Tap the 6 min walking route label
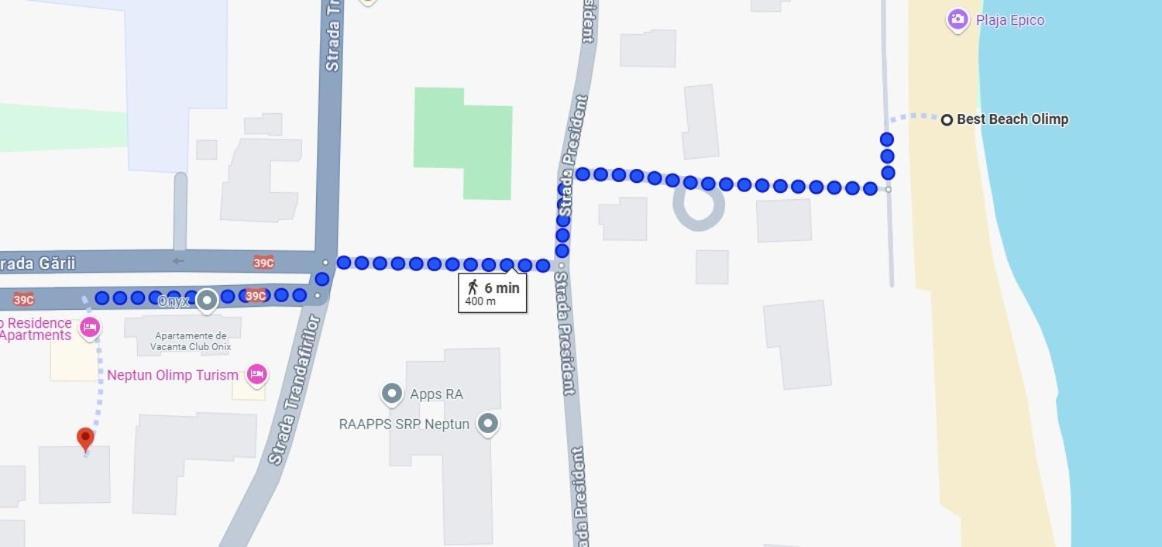Viewport: 1162px width, 547px height. click(x=493, y=294)
